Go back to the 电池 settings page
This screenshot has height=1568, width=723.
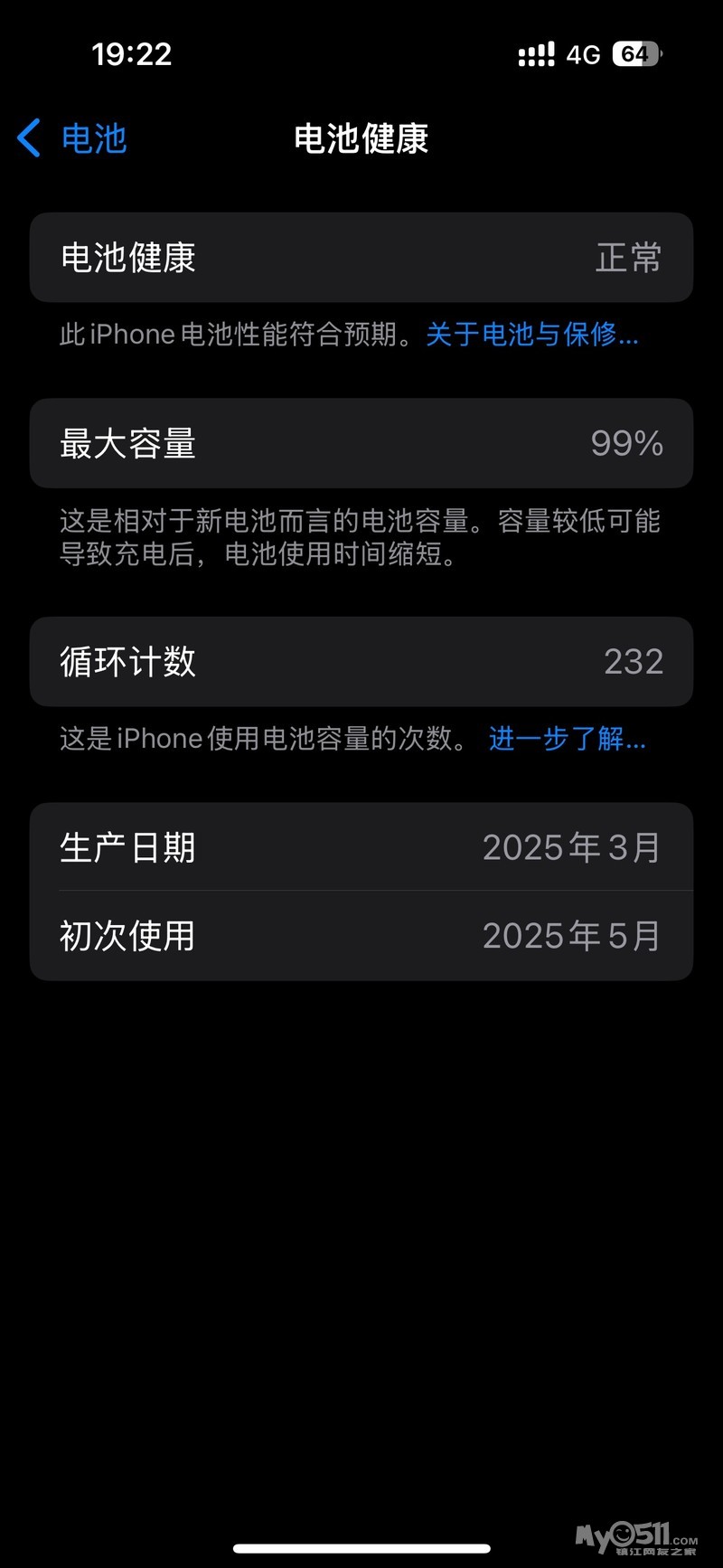point(72,138)
